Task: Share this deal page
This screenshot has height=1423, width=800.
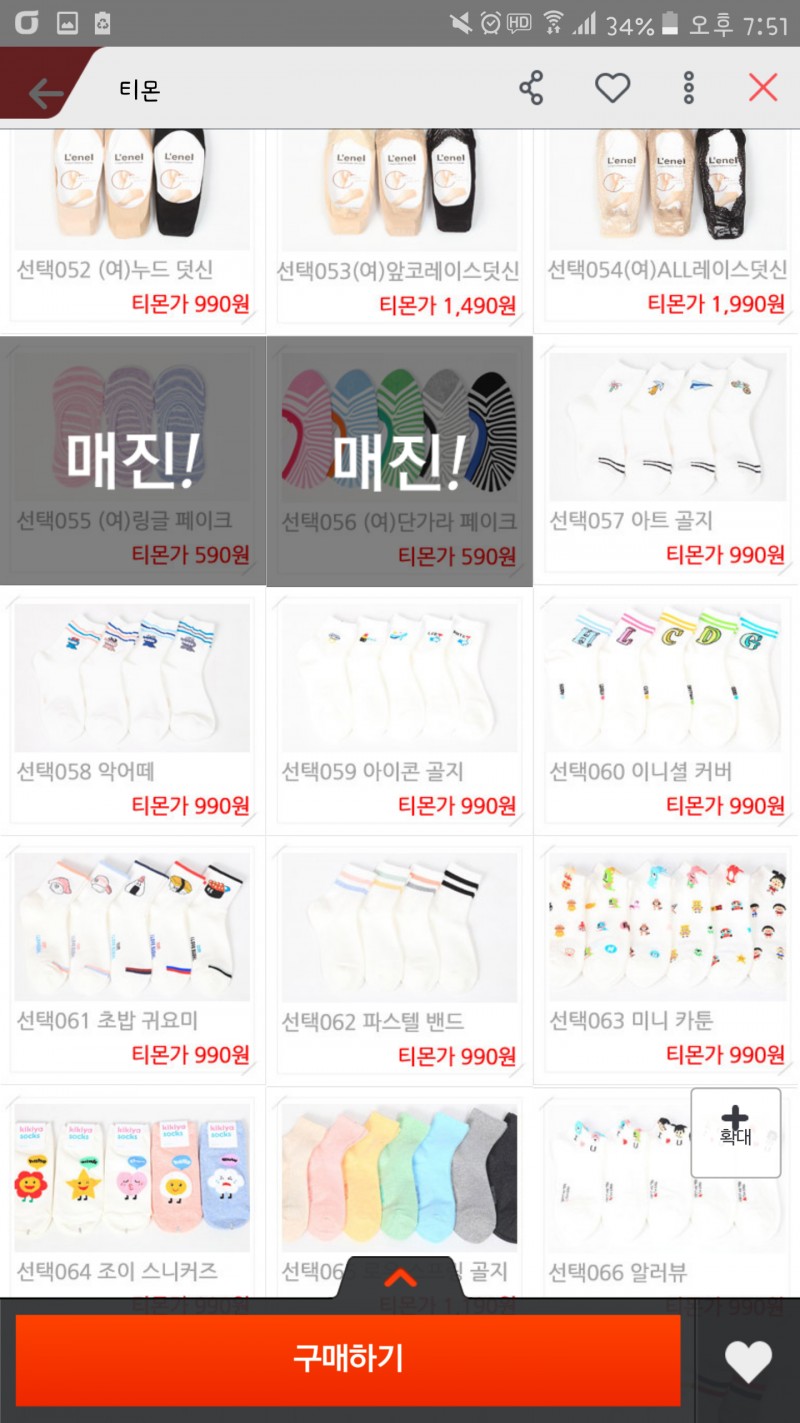Action: pyautogui.click(x=531, y=89)
